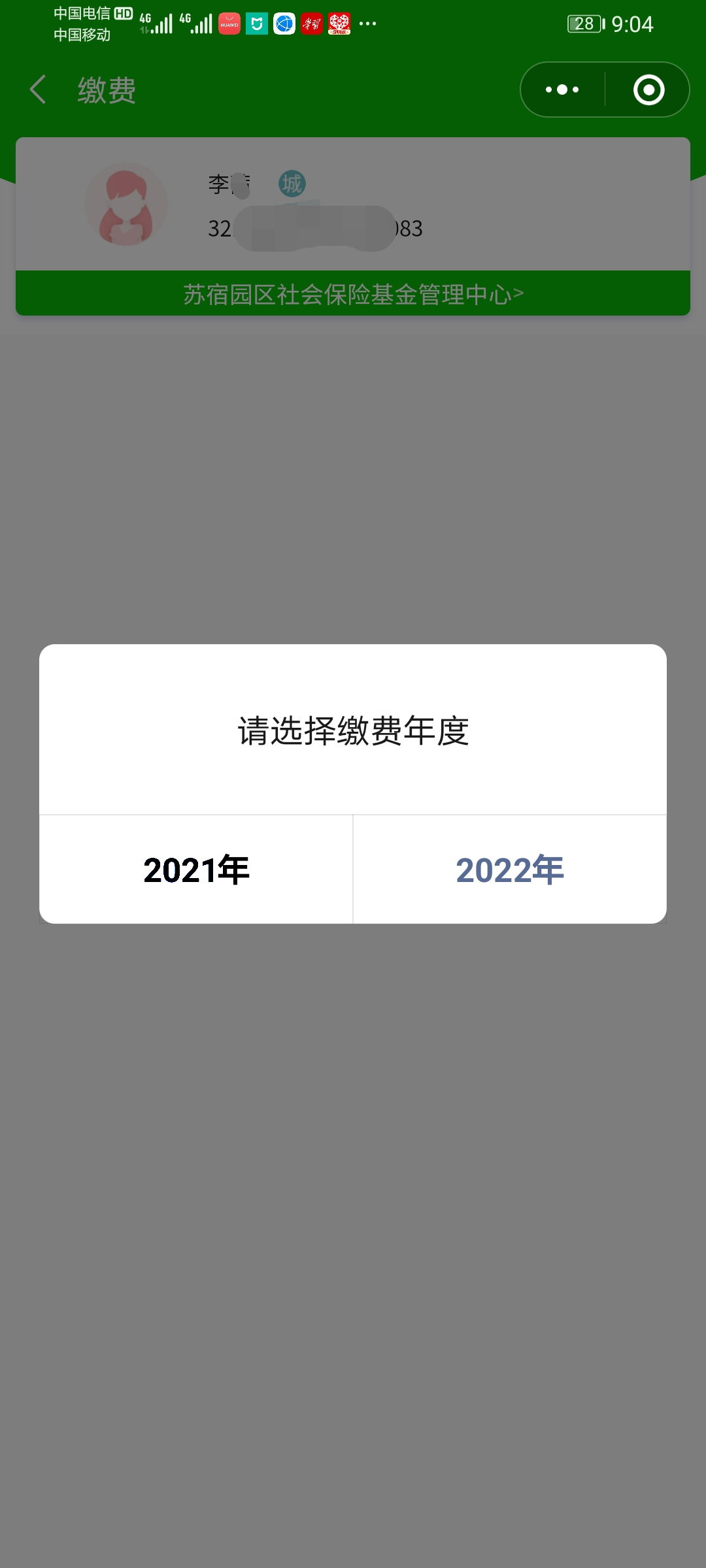Screen dimensions: 706x1568
Task: Close the mini program with the circle icon
Action: pos(648,90)
